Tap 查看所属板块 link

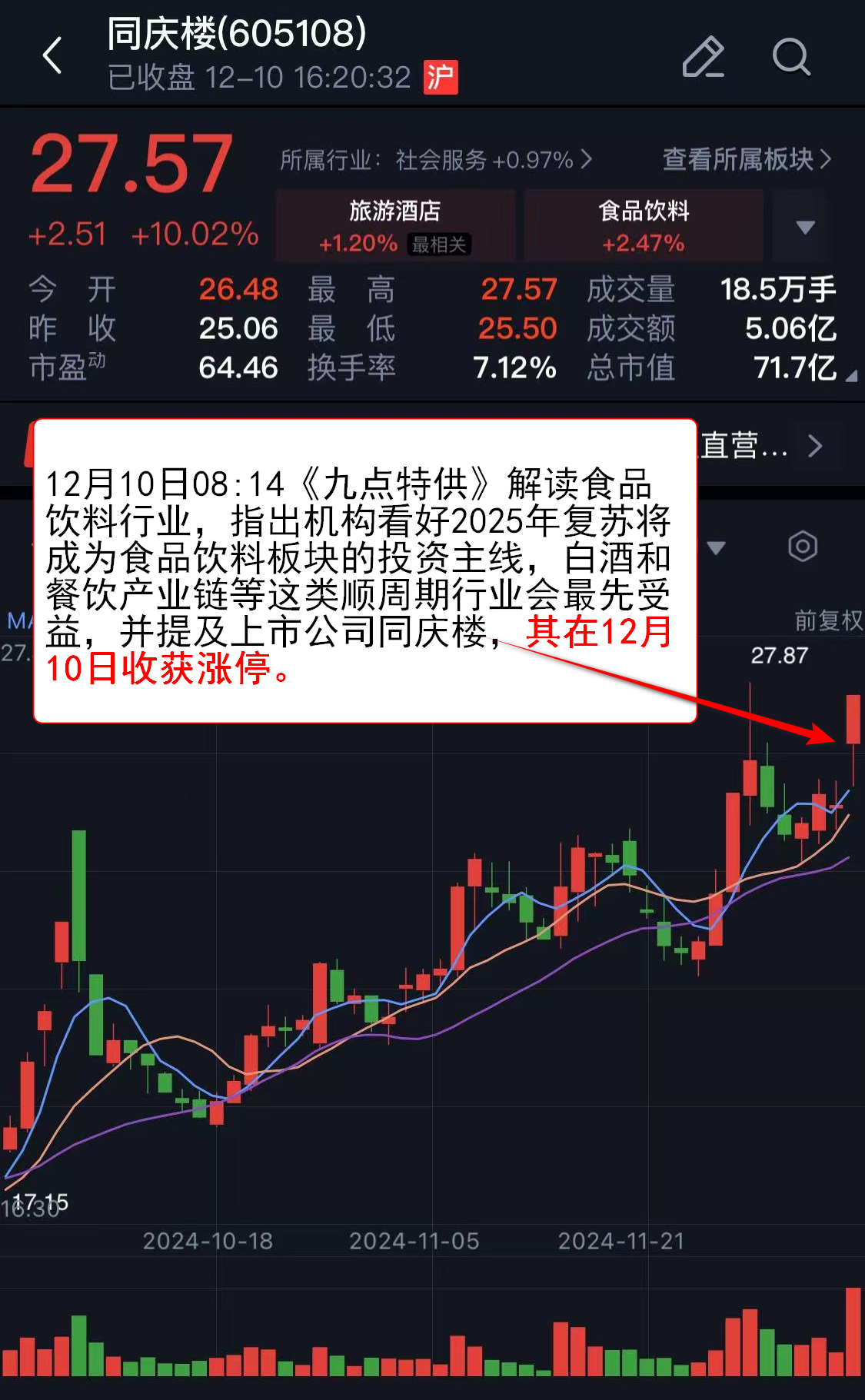coord(746,159)
